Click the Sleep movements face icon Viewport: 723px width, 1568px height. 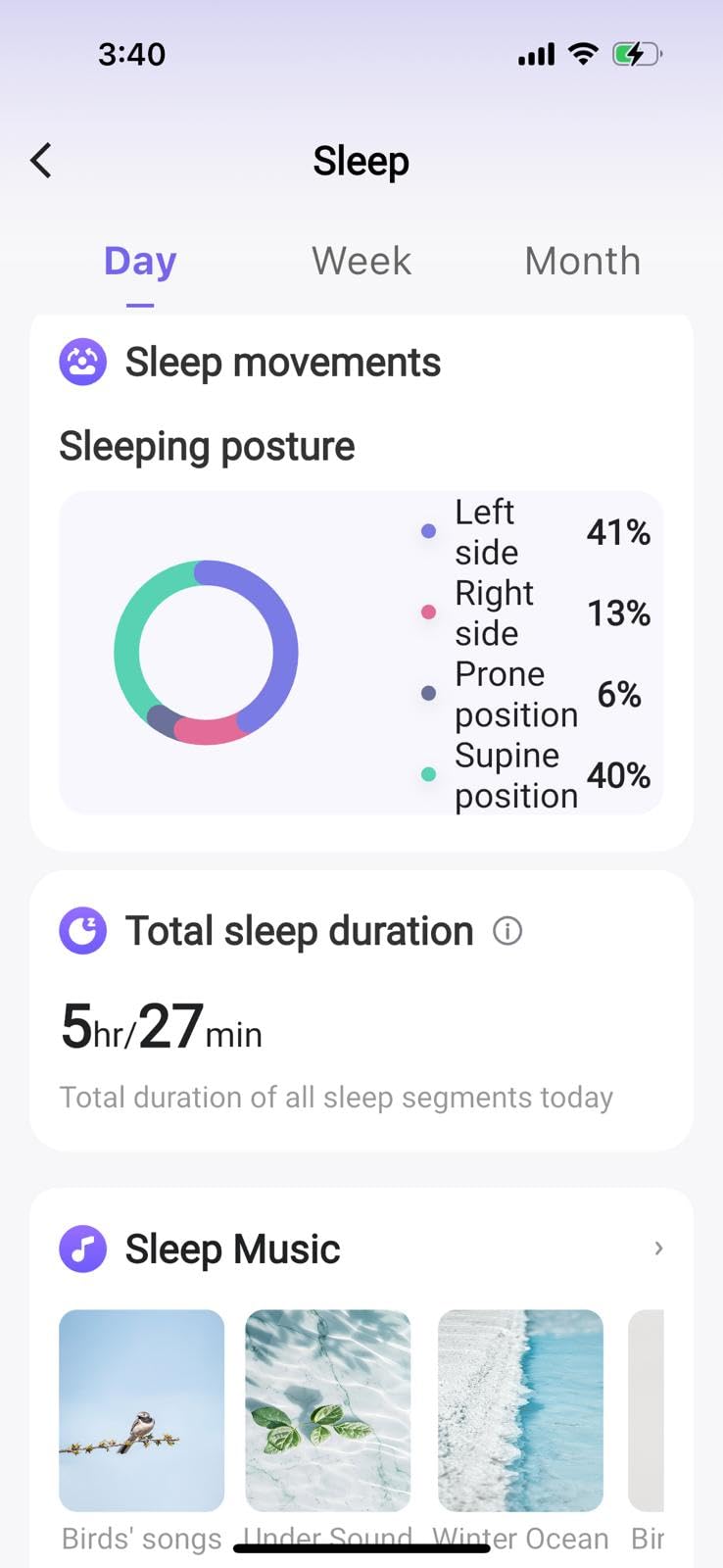click(x=83, y=362)
